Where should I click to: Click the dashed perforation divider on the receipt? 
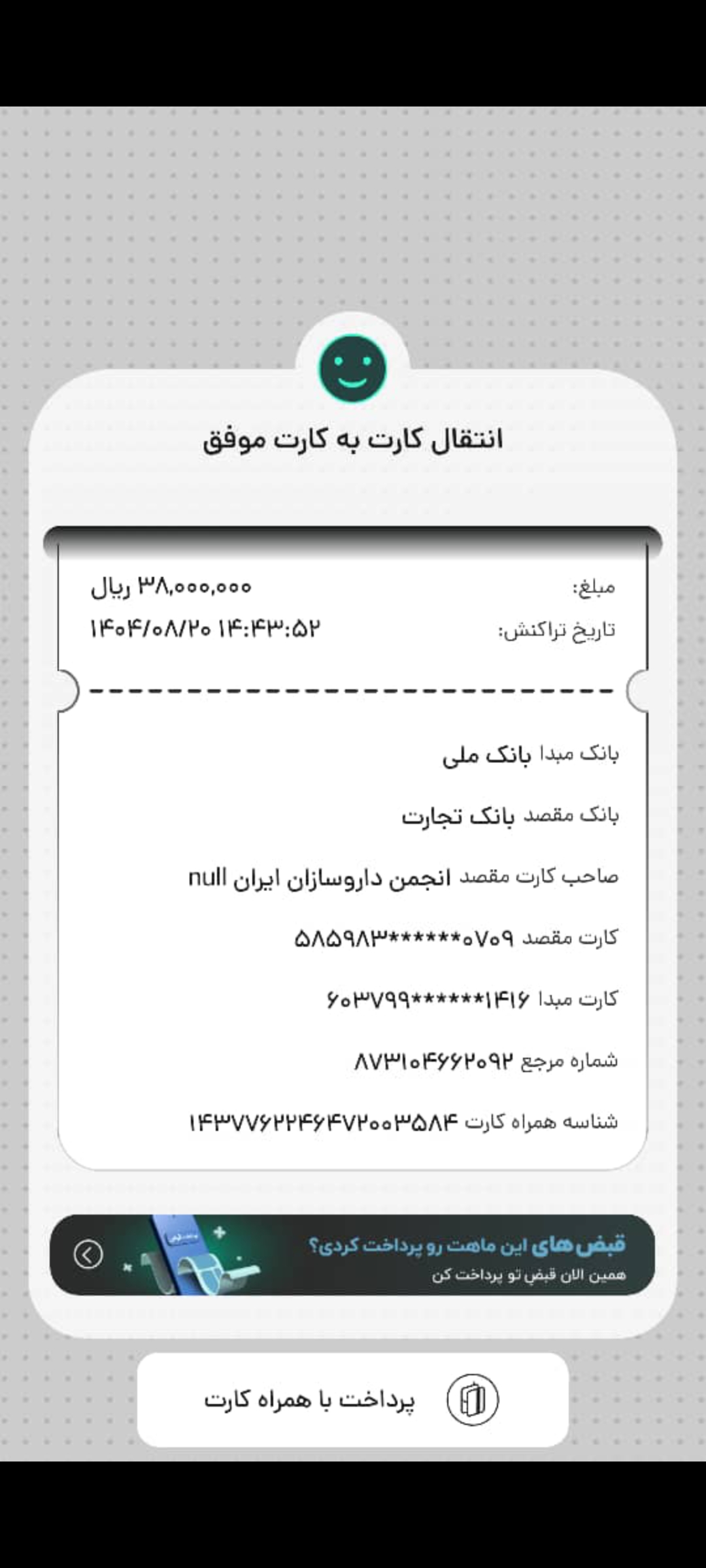click(x=353, y=691)
